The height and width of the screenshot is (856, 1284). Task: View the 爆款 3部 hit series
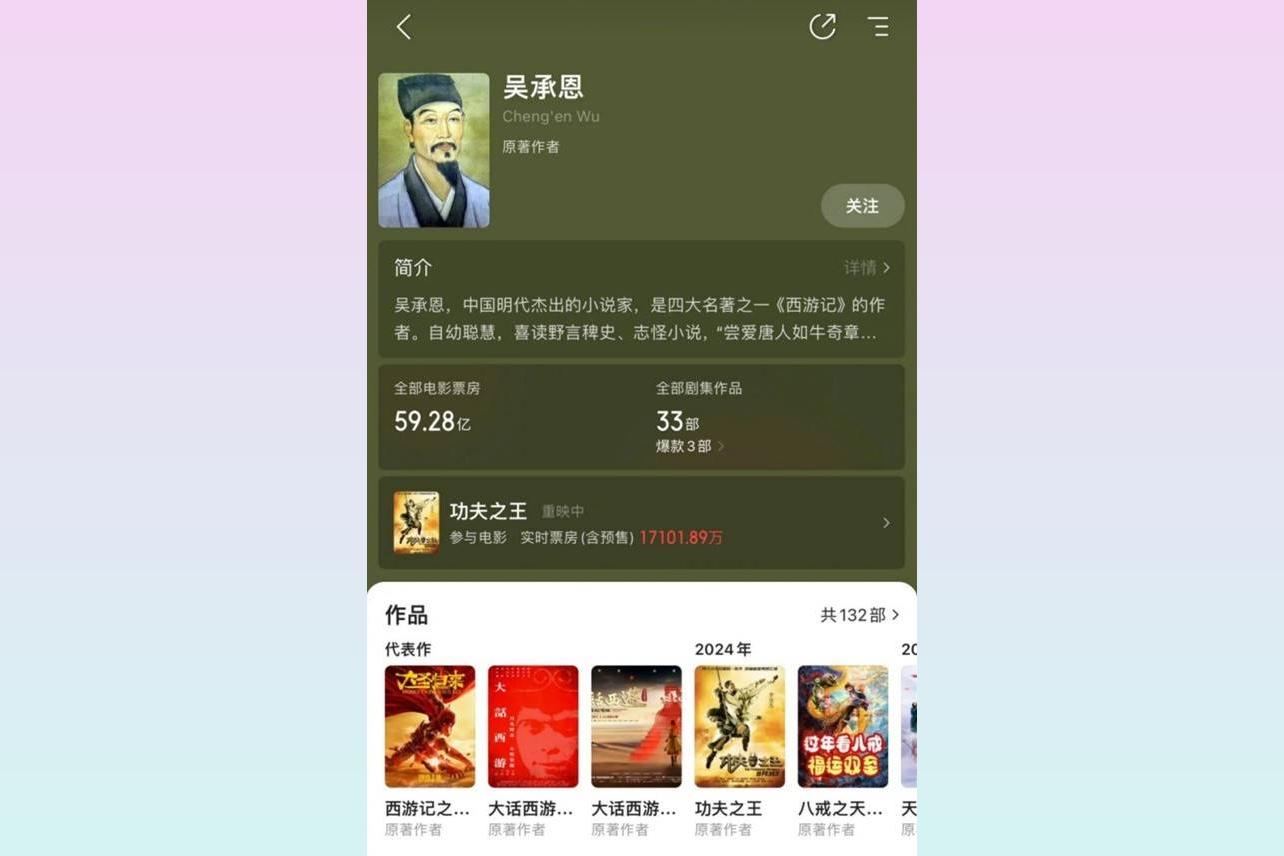coord(689,446)
